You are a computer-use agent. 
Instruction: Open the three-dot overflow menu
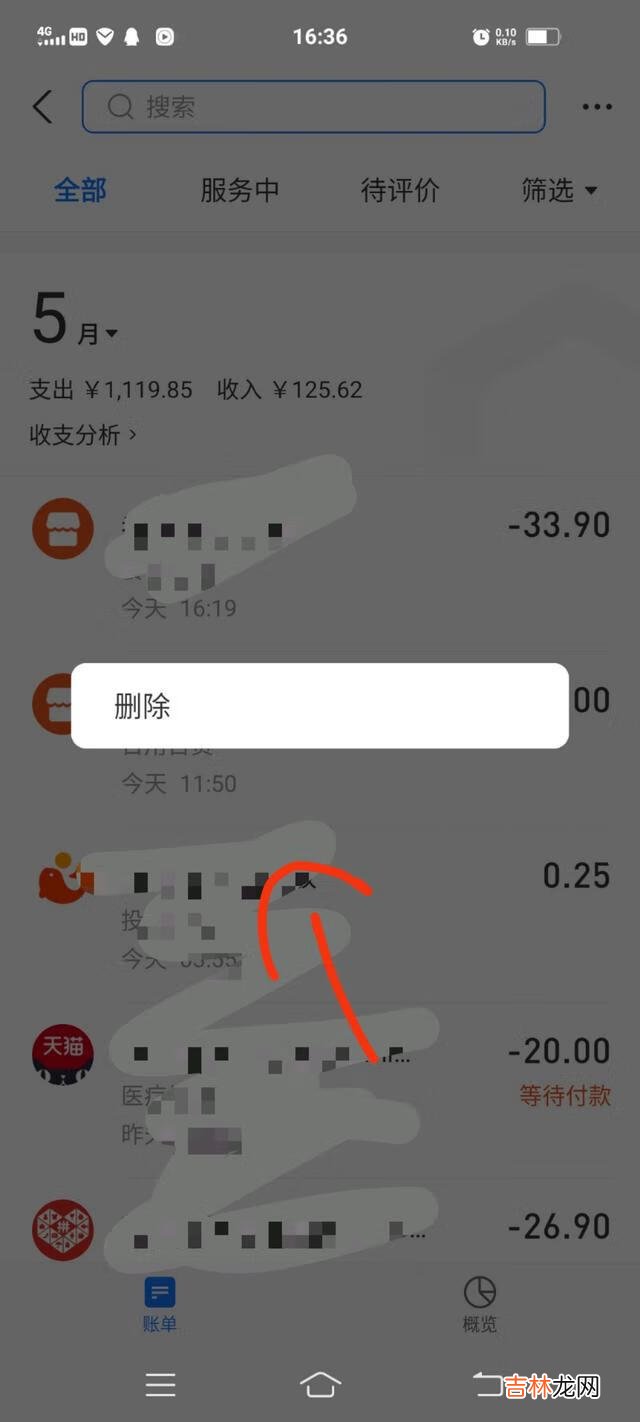coord(596,107)
